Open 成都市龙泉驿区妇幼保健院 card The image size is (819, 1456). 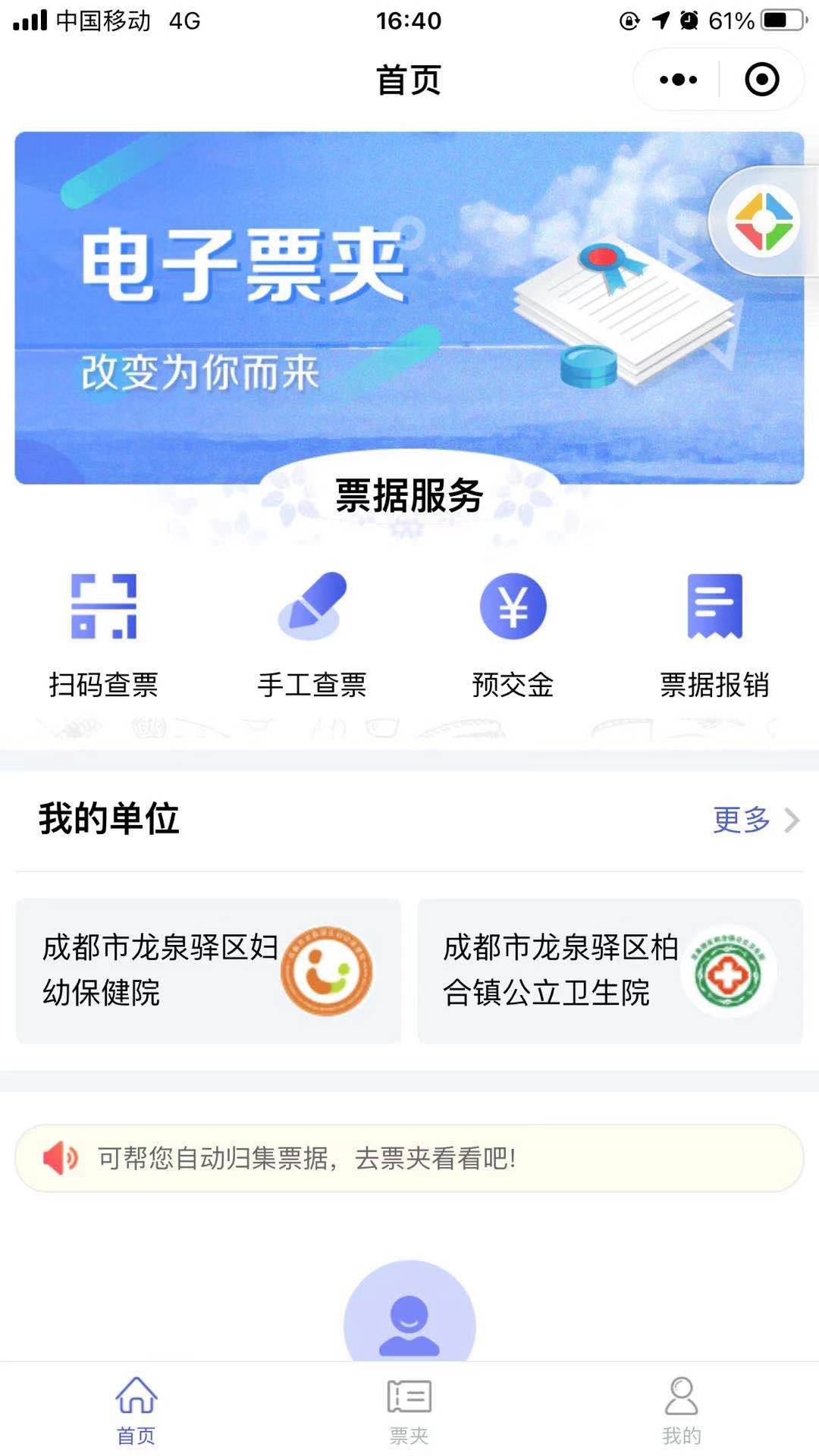209,971
